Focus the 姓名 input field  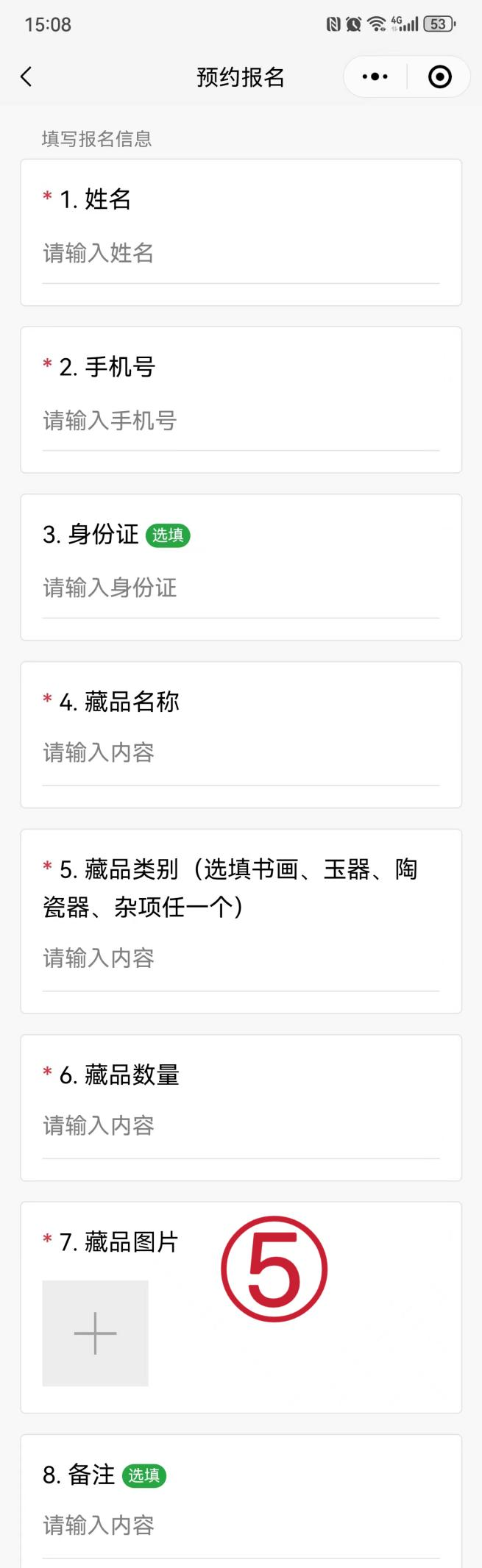point(240,254)
